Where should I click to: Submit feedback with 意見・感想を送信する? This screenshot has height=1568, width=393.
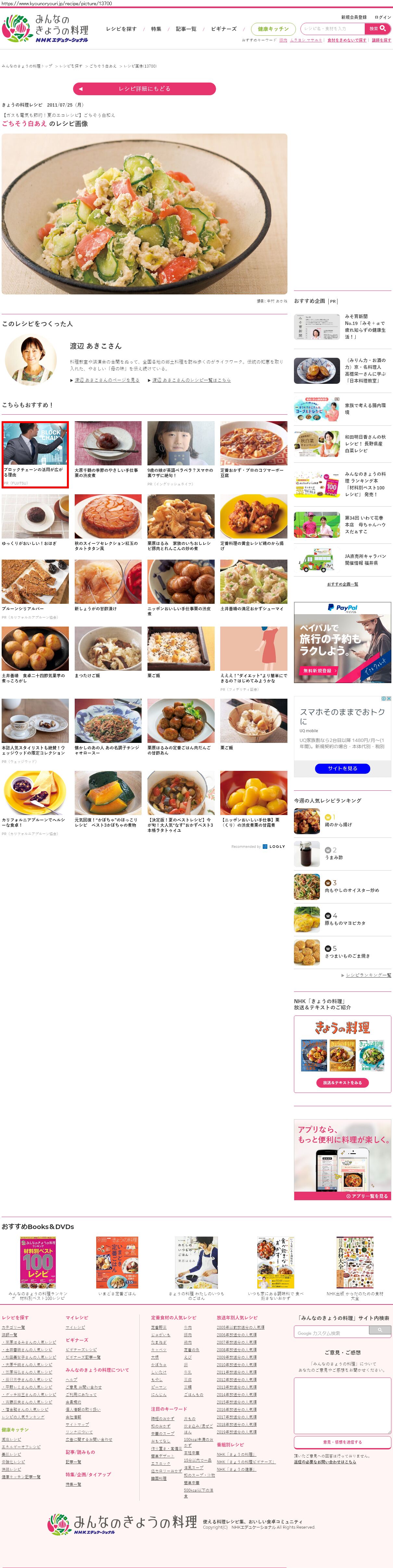click(342, 1442)
